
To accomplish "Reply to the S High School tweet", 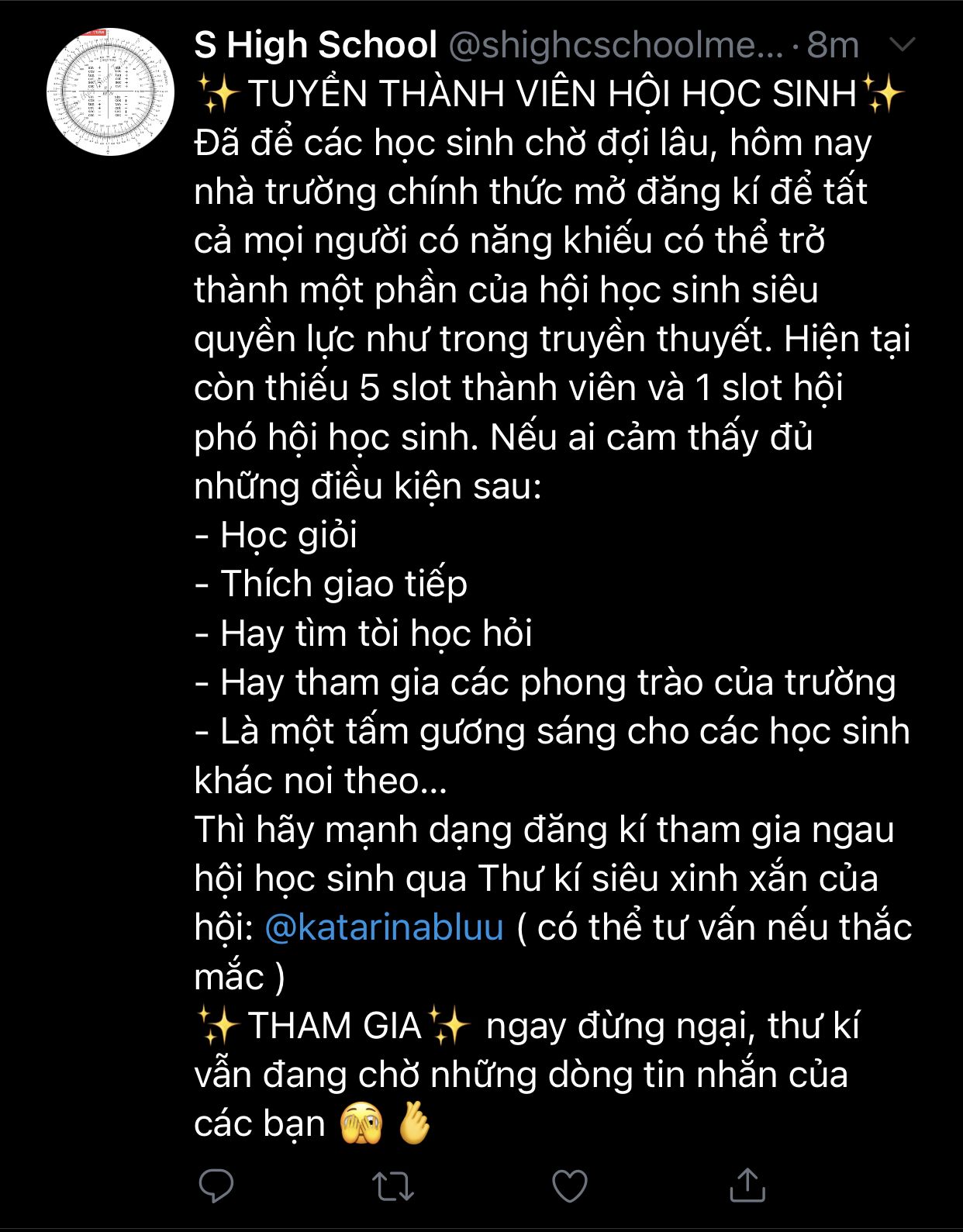I will [216, 1185].
